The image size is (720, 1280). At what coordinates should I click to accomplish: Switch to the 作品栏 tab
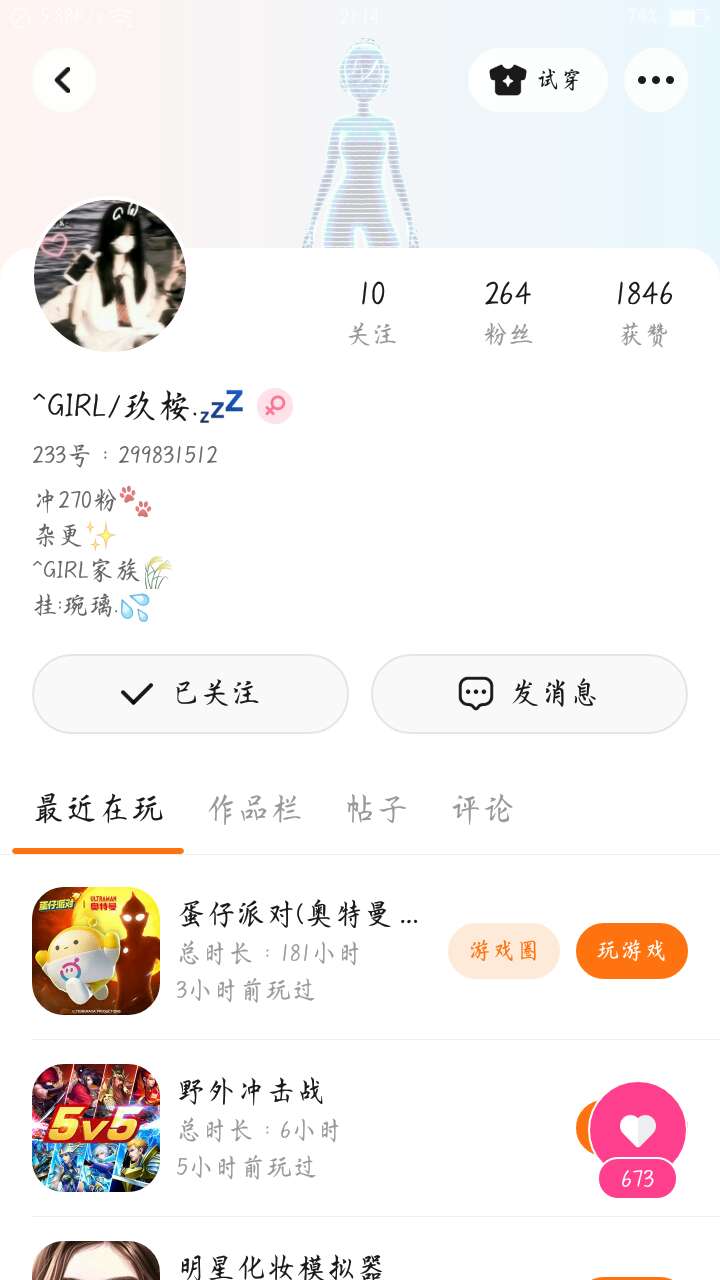[x=254, y=809]
